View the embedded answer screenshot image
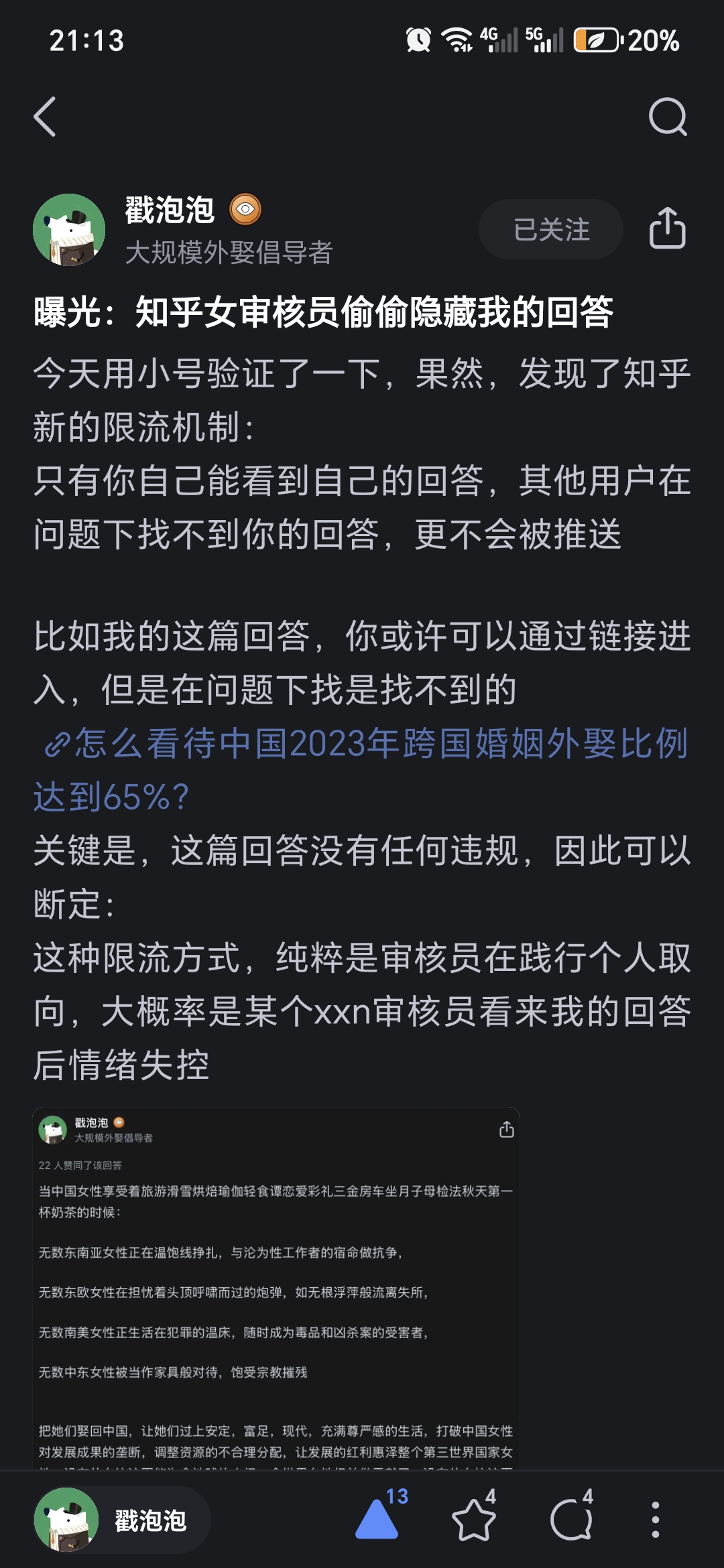 click(x=276, y=1287)
